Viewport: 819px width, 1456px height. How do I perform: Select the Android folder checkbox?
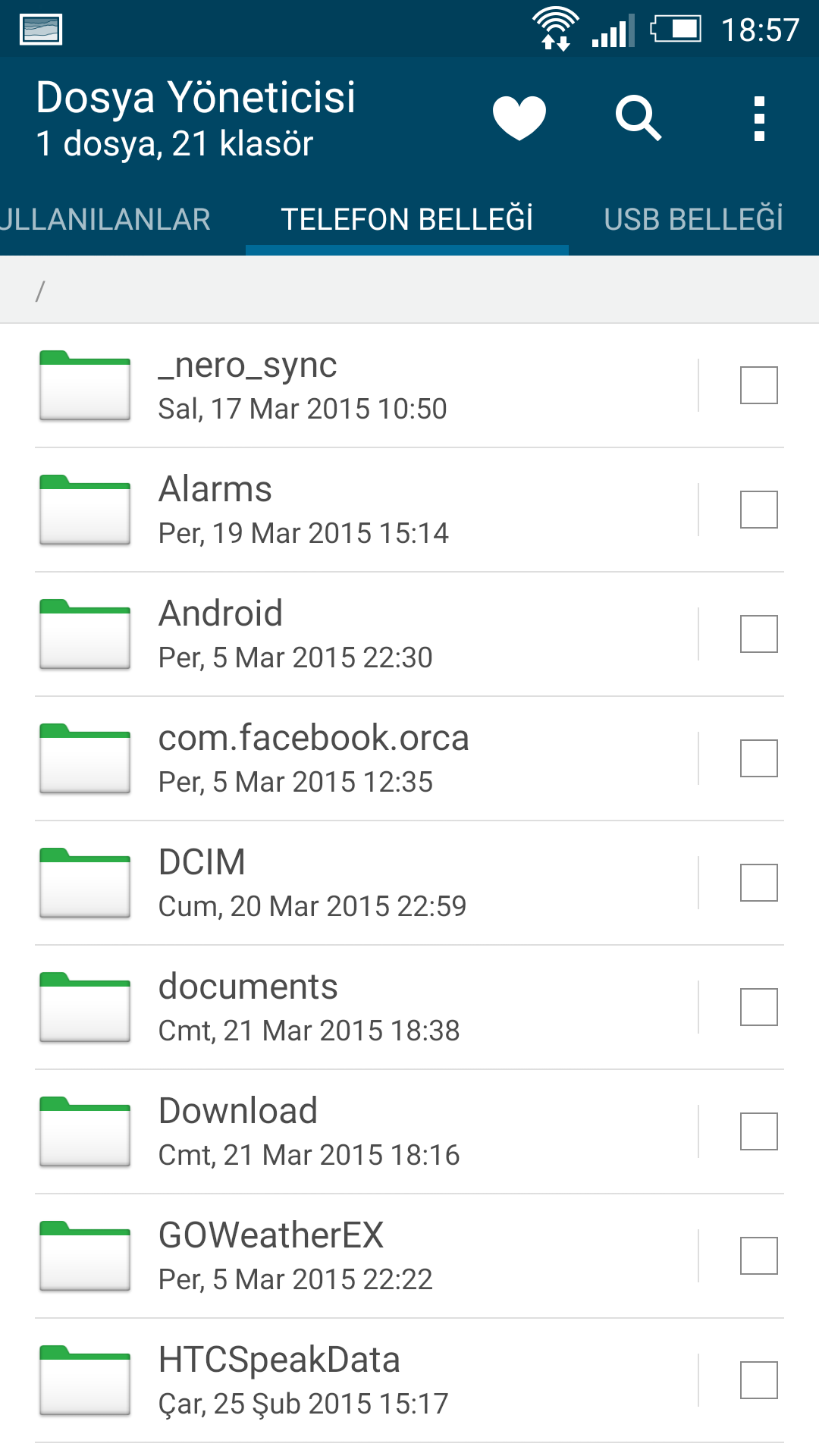pyautogui.click(x=759, y=634)
